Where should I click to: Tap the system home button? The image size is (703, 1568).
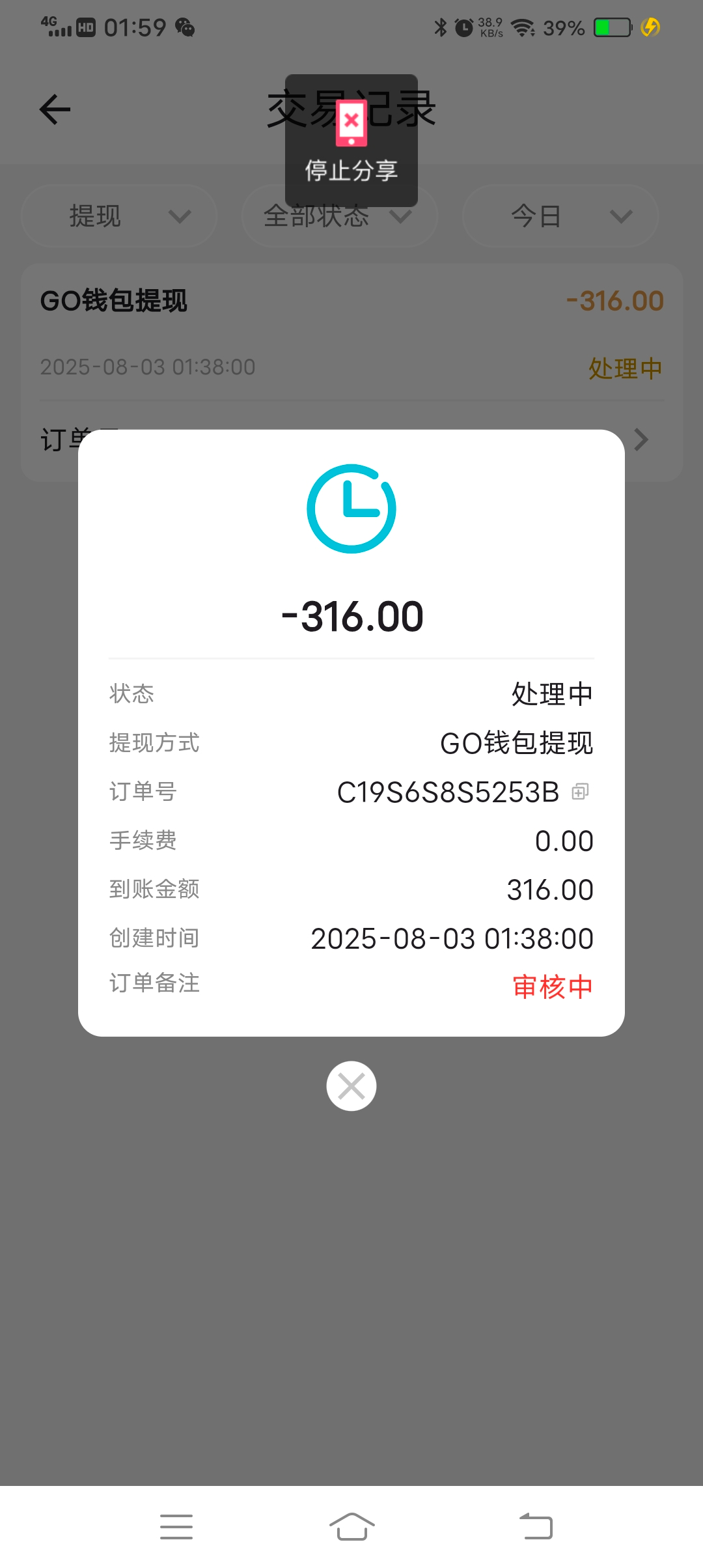click(351, 1526)
